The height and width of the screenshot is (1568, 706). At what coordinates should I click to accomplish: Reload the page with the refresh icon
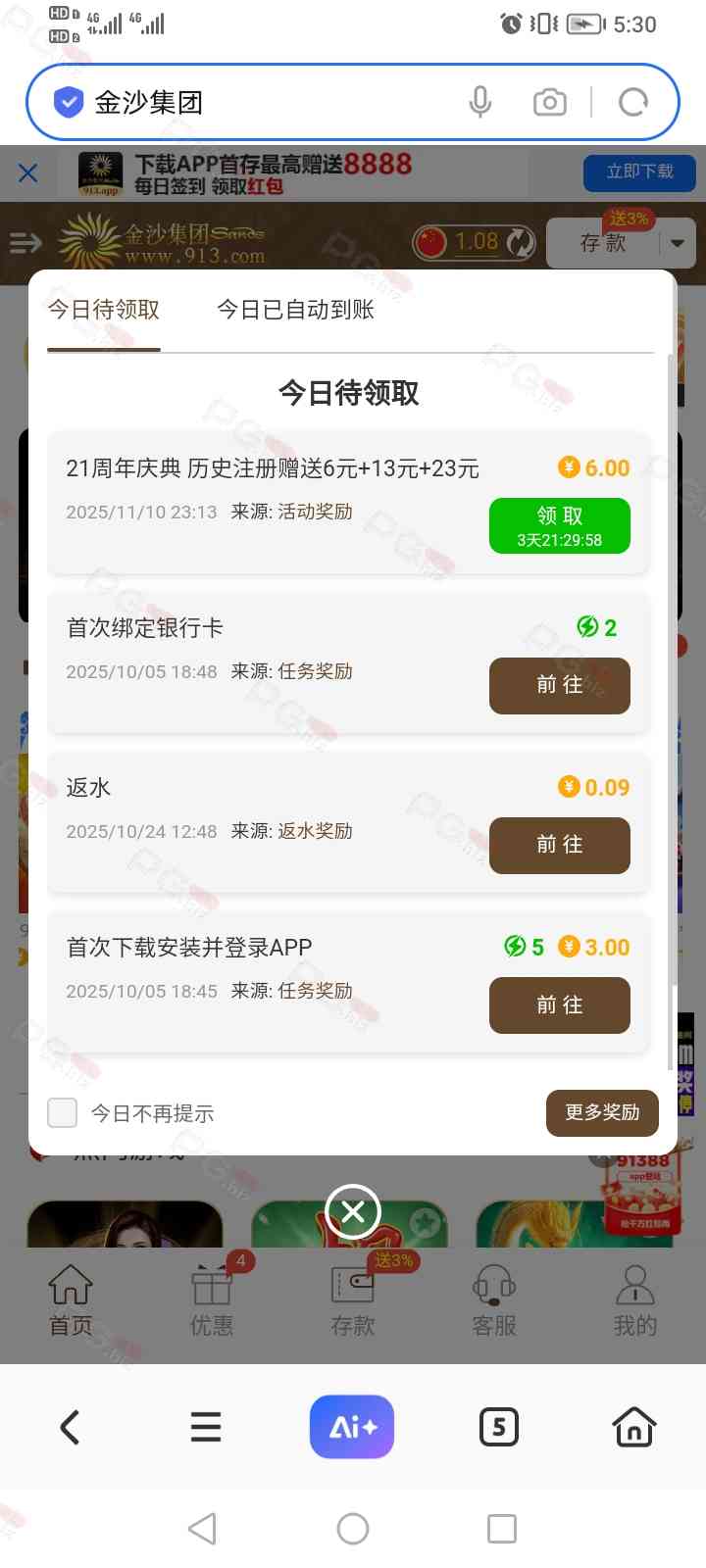tap(633, 102)
